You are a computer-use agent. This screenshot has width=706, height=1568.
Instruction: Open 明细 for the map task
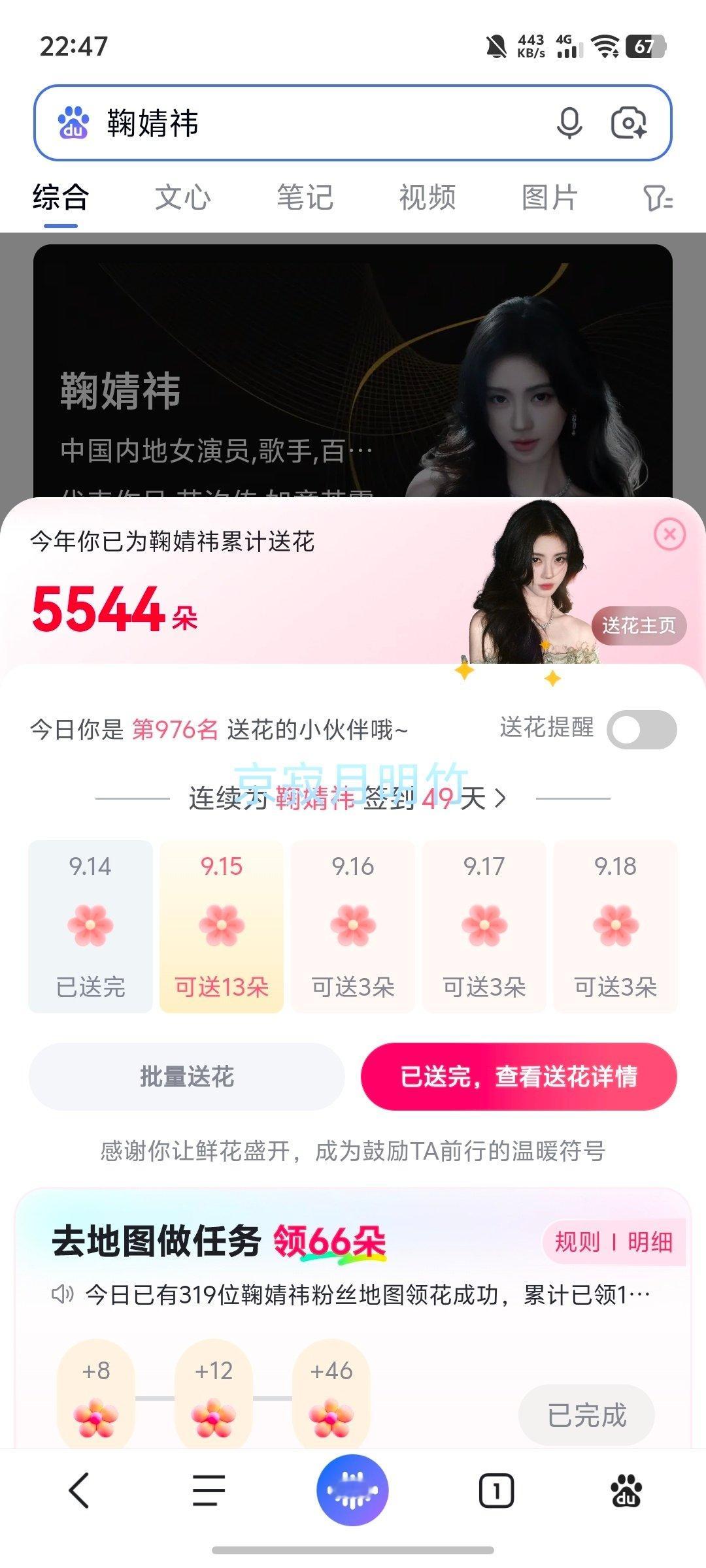(650, 1241)
